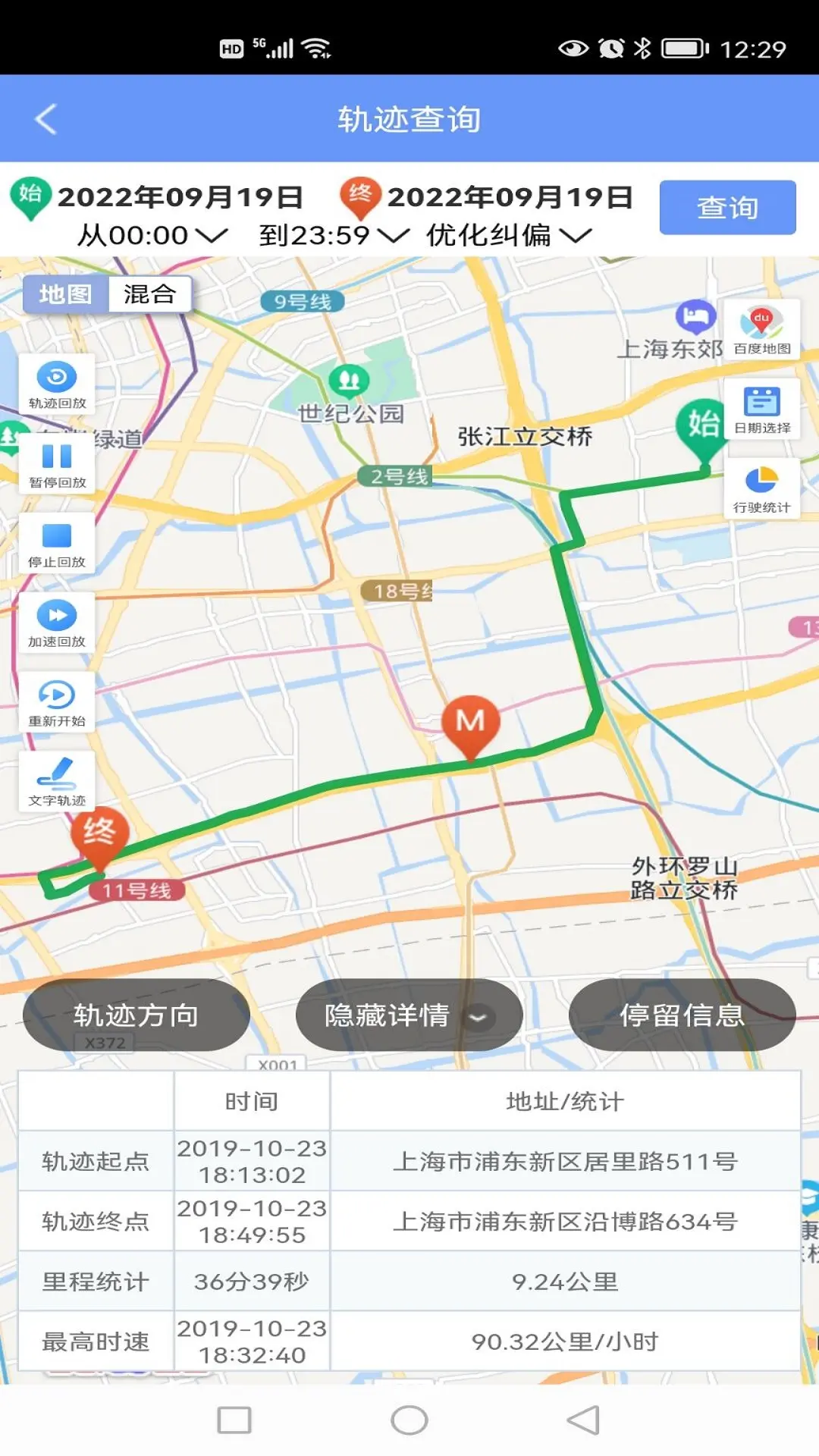Tap 暂停回放 to pause playback

click(x=57, y=464)
